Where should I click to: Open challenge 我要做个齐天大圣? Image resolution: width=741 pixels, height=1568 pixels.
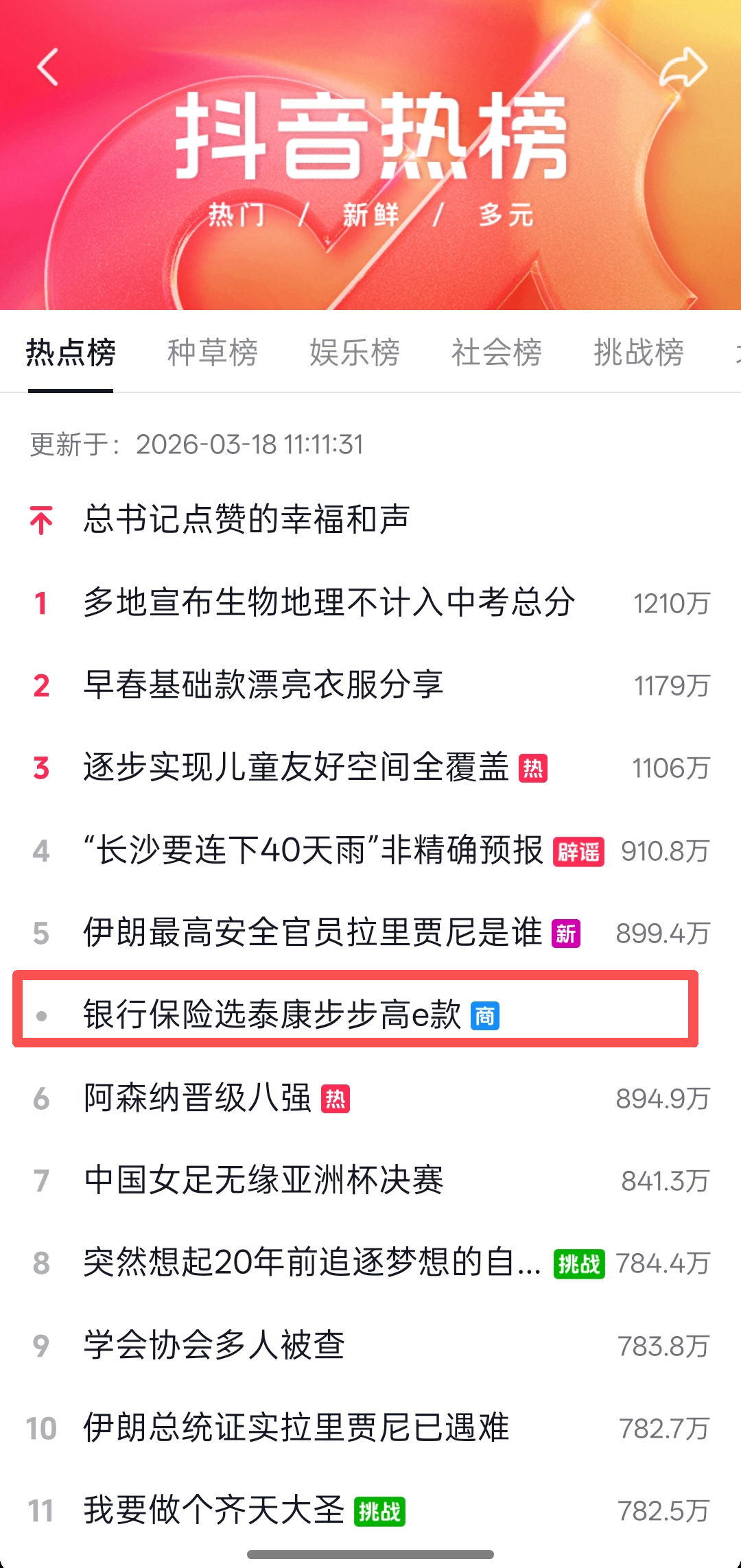214,1510
